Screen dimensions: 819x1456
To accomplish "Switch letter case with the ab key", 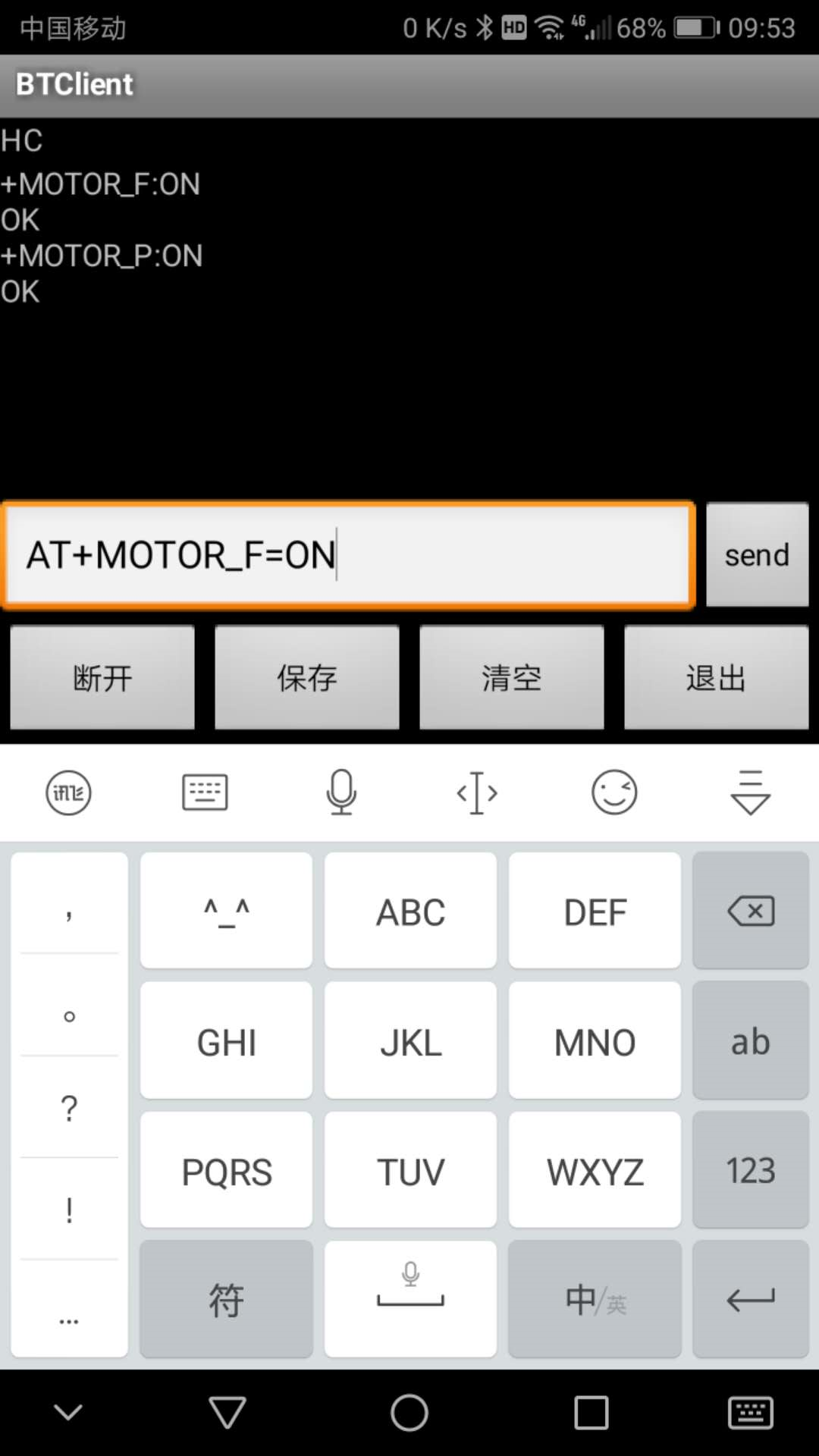I will [751, 1041].
